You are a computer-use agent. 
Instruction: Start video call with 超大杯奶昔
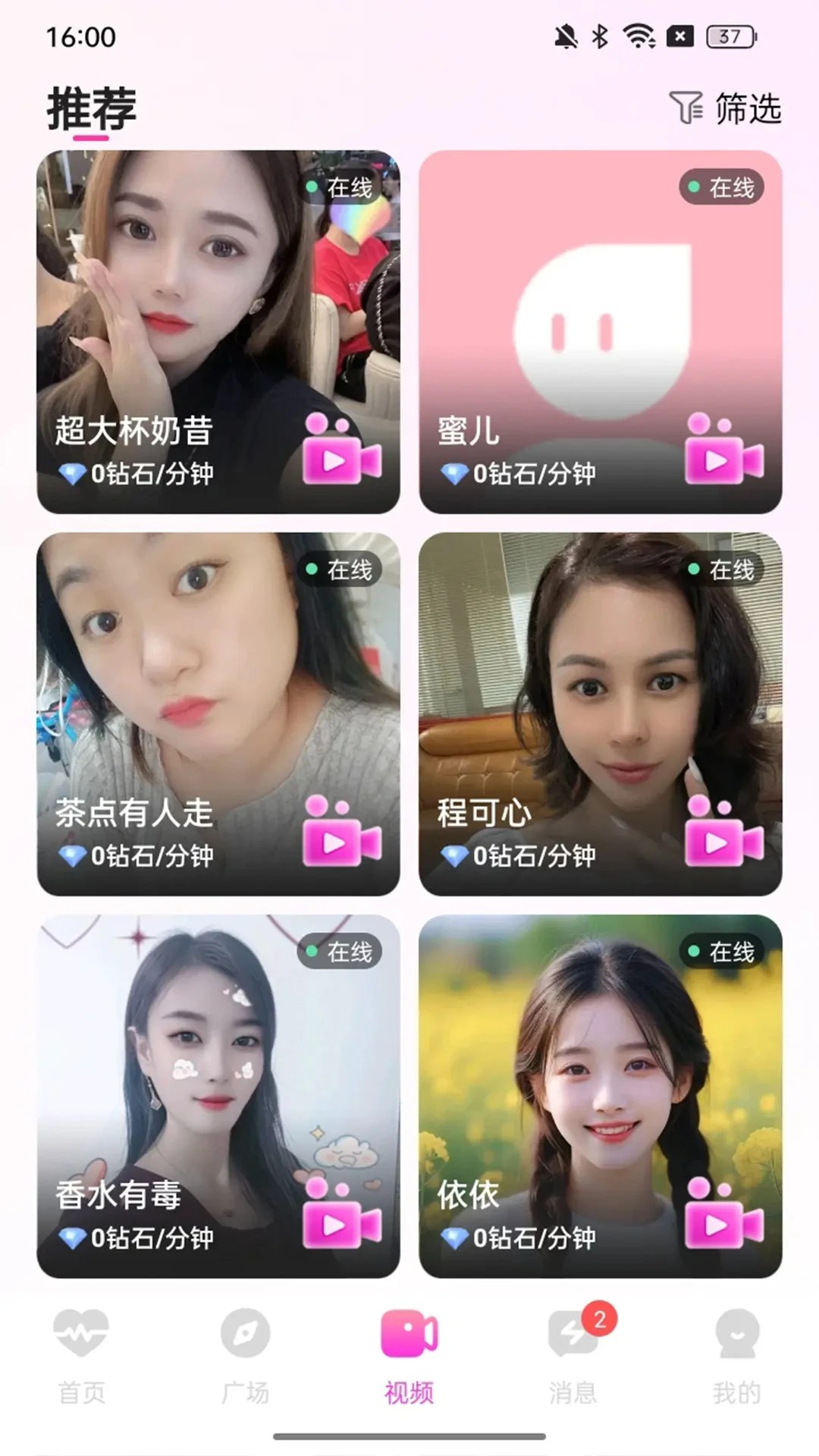341,450
